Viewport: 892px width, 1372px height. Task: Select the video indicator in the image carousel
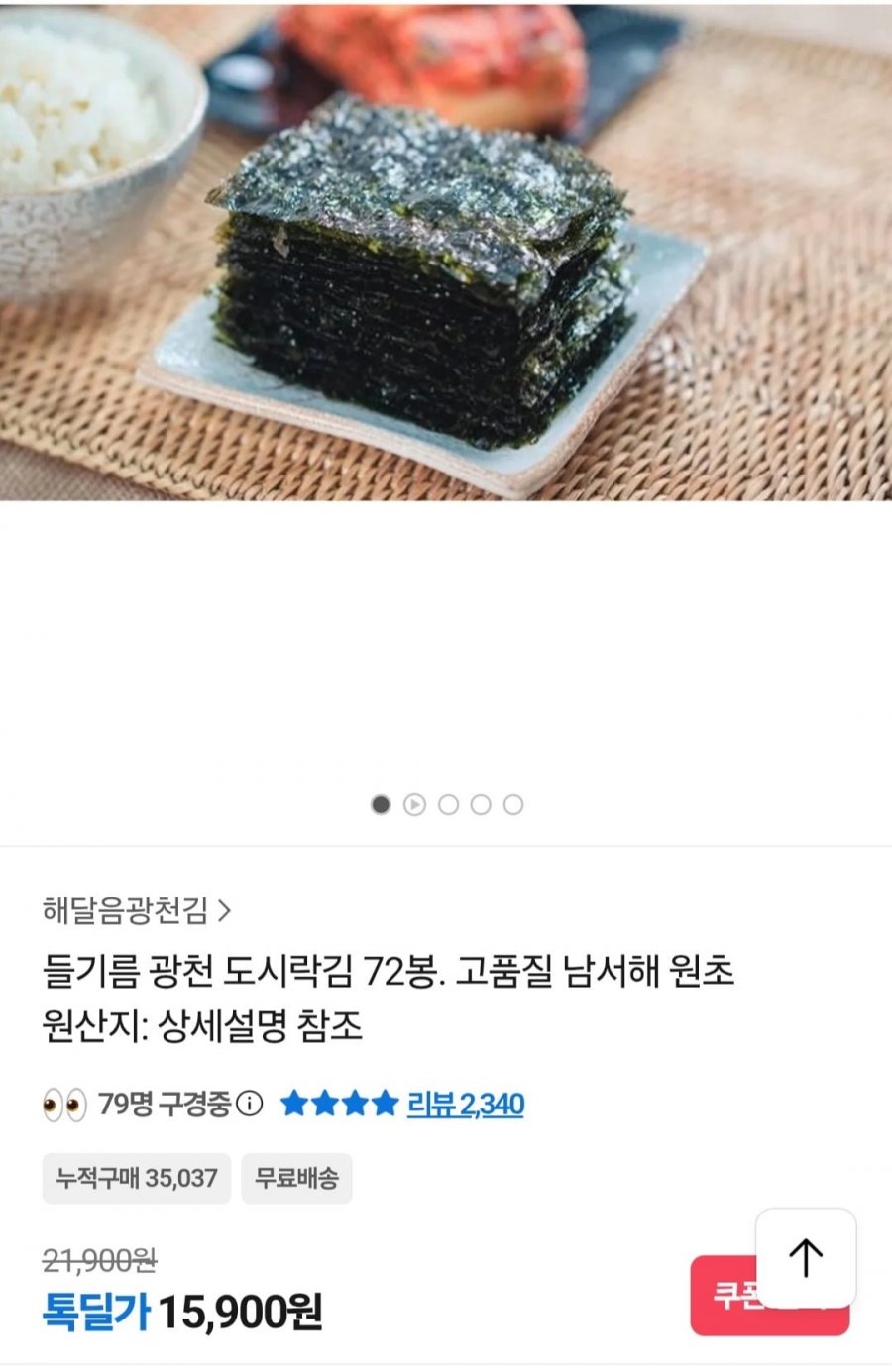pos(414,805)
